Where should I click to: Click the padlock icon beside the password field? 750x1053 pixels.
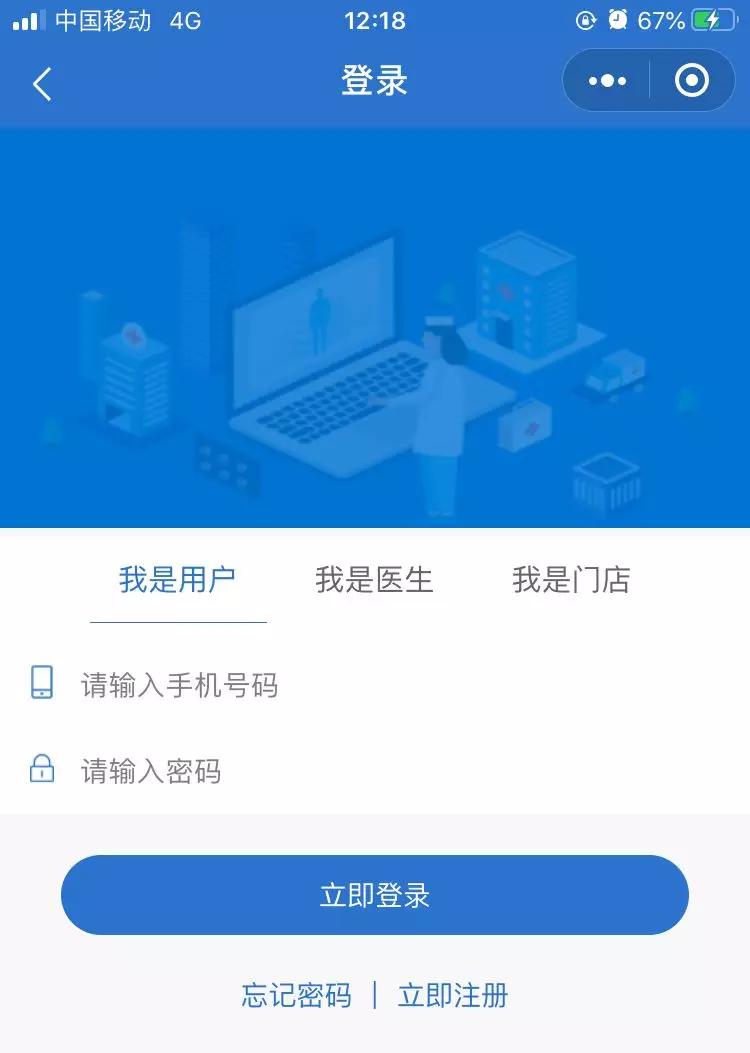42,770
